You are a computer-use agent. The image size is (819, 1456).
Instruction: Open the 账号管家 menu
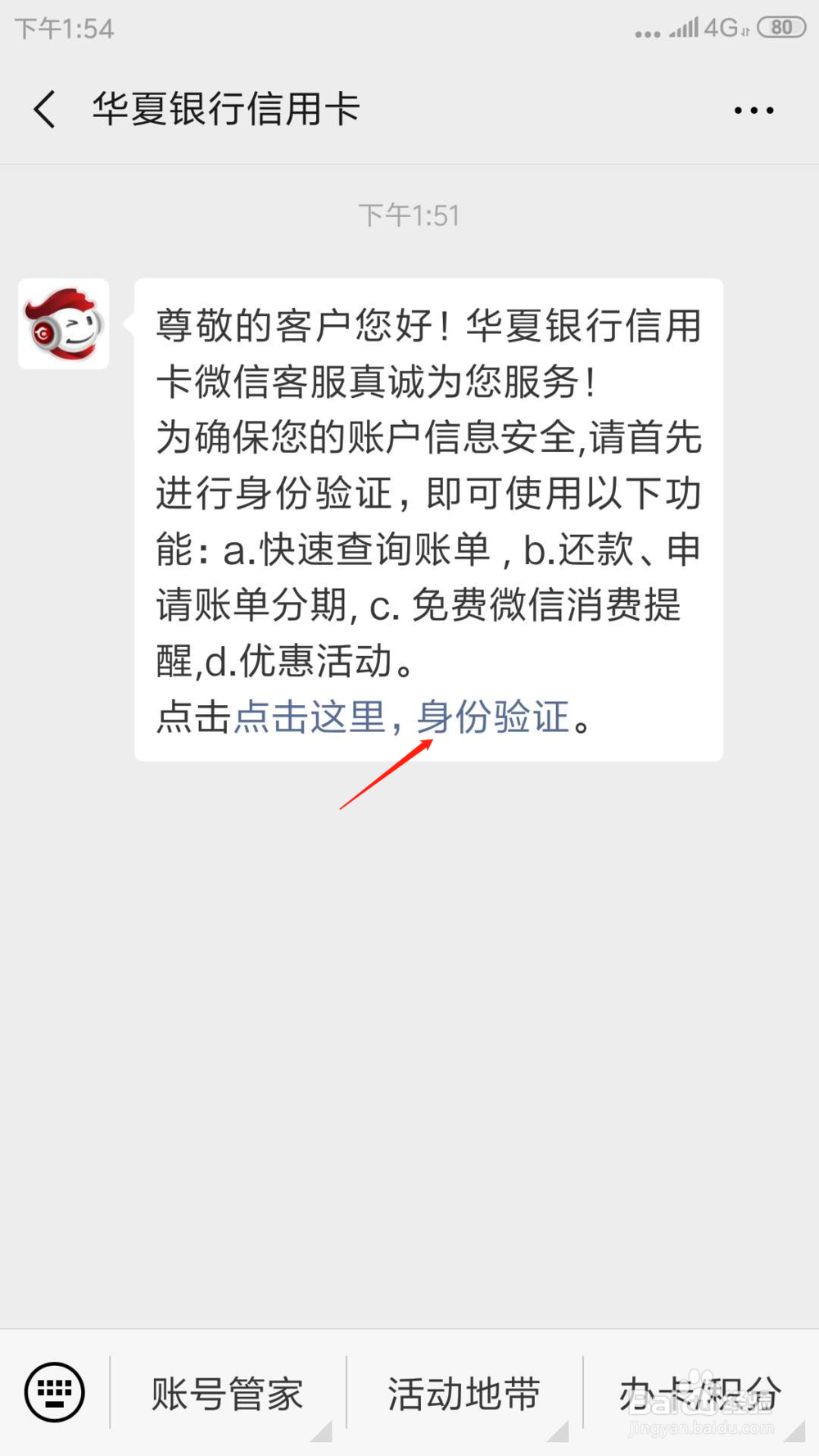point(227,1392)
